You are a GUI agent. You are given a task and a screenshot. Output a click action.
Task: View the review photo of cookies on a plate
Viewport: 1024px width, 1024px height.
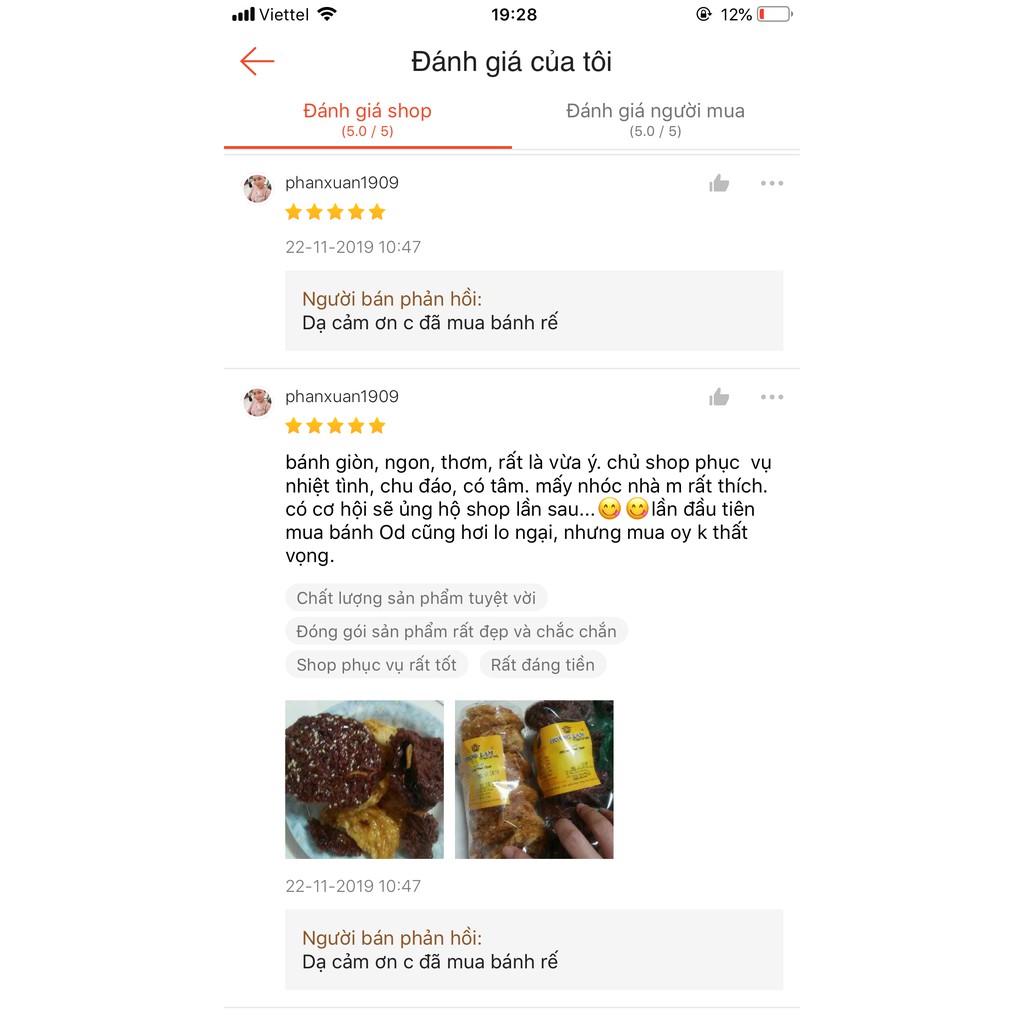[x=364, y=779]
